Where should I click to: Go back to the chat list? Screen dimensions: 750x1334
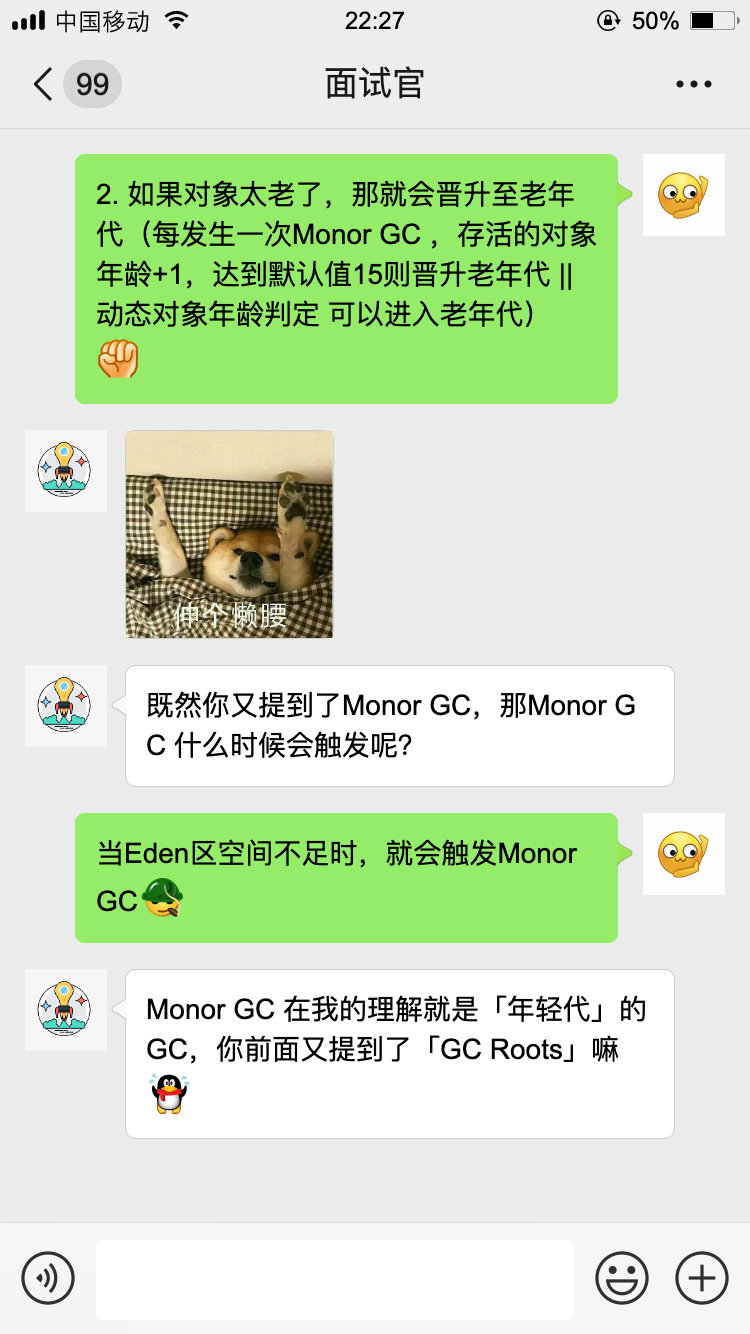click(44, 84)
